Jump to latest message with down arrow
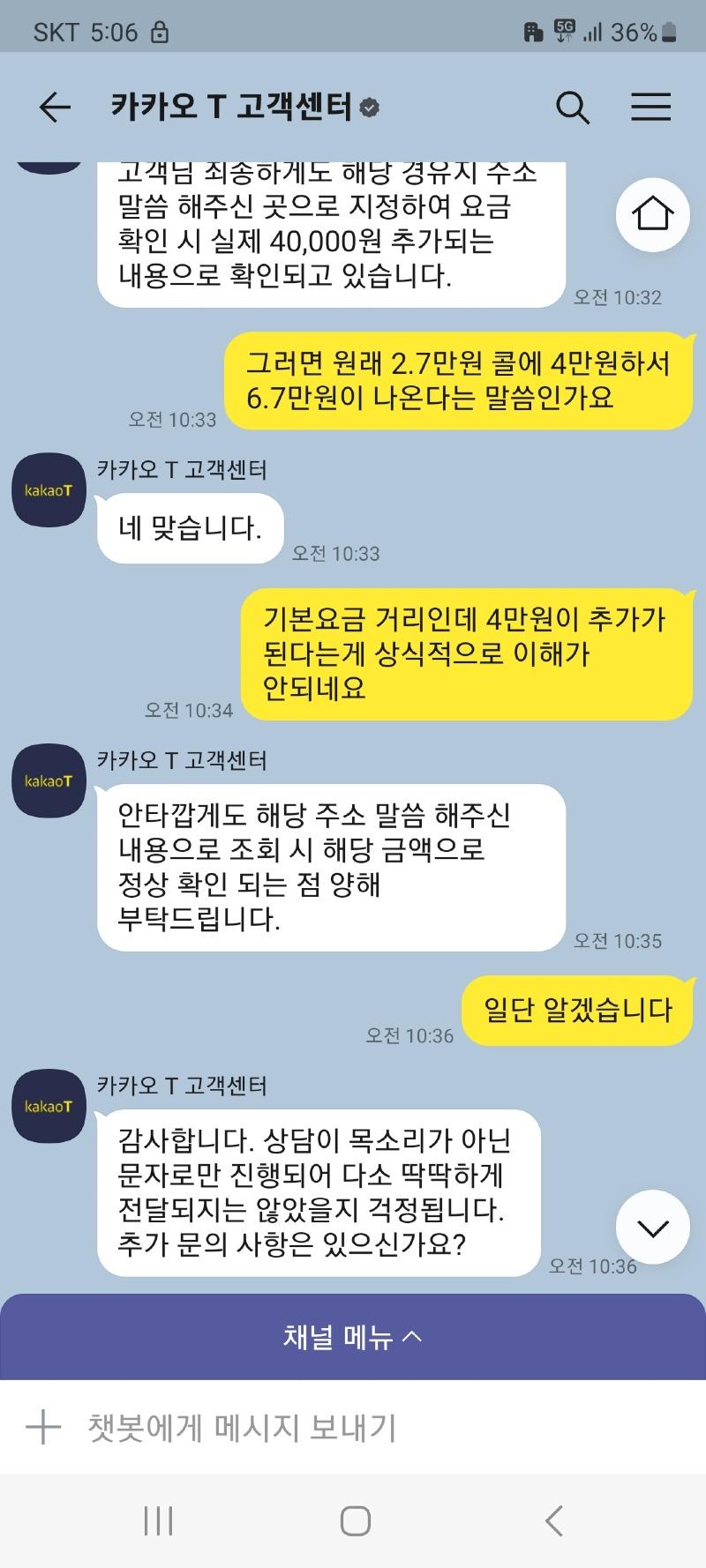706x1568 pixels. pos(652,1227)
